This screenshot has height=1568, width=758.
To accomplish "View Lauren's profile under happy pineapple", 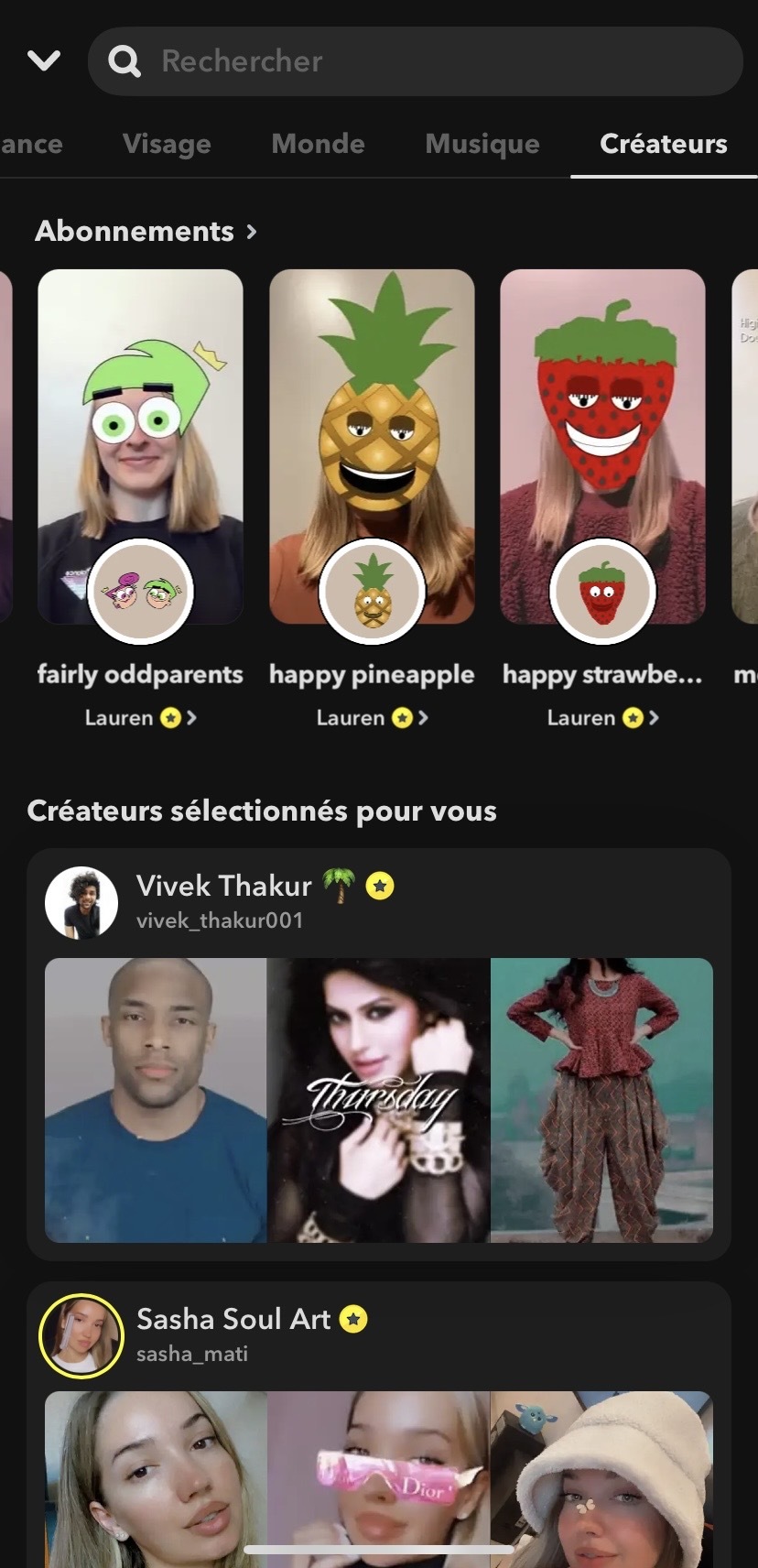I will coord(372,718).
